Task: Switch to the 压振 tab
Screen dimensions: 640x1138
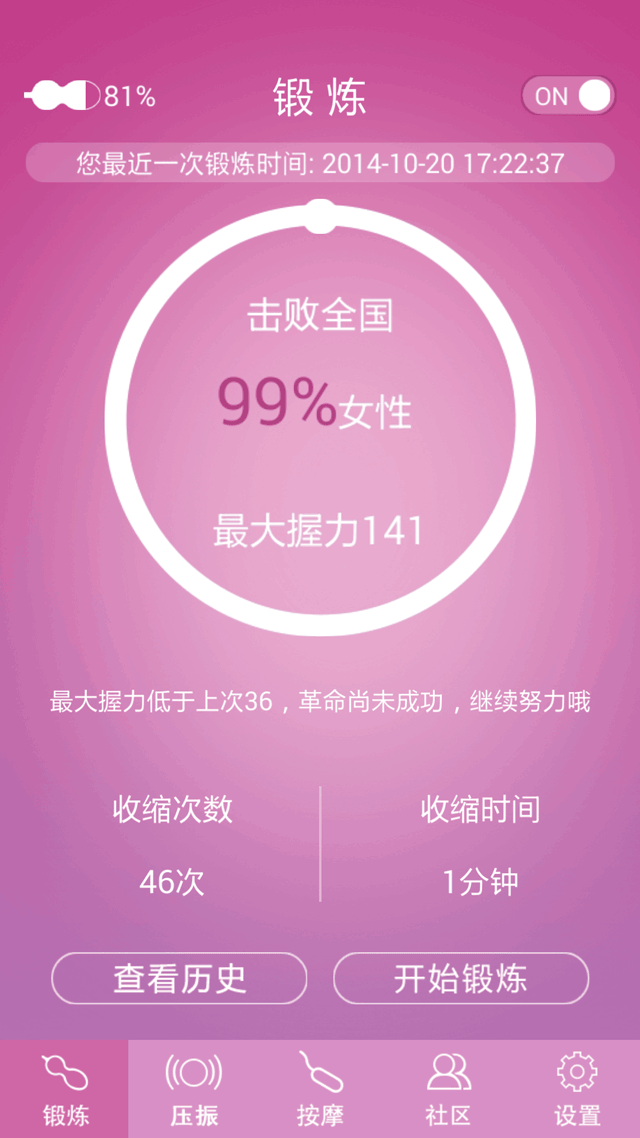Action: [193, 1088]
